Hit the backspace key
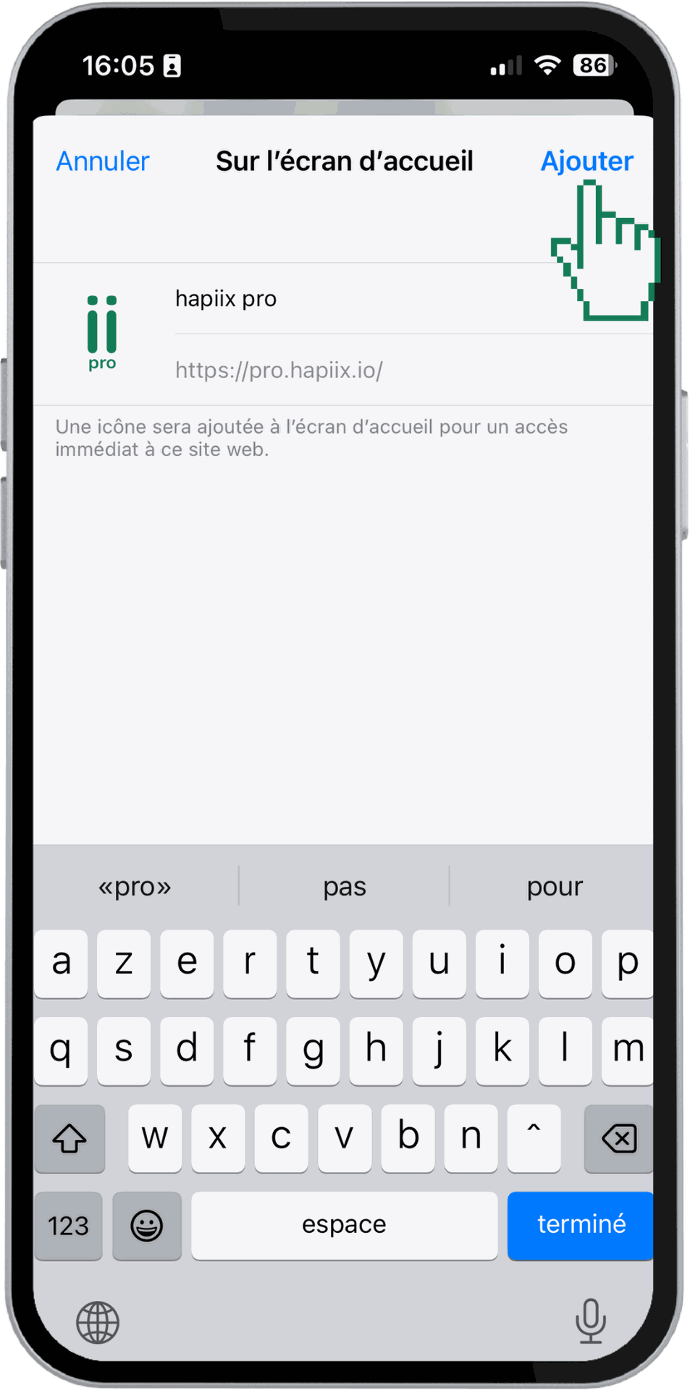The image size is (690, 1390). (x=619, y=1138)
